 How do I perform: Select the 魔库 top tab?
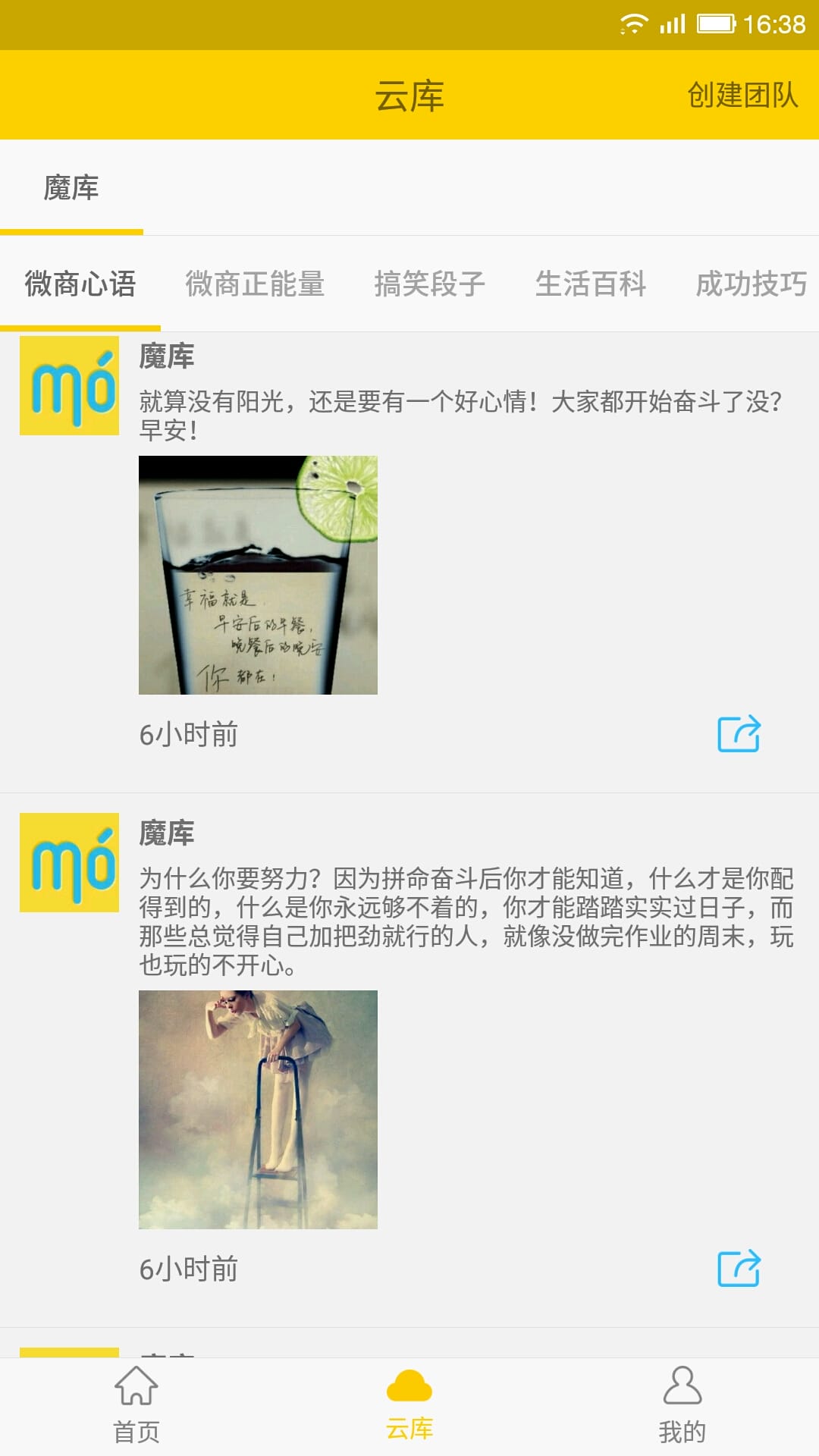click(x=71, y=188)
